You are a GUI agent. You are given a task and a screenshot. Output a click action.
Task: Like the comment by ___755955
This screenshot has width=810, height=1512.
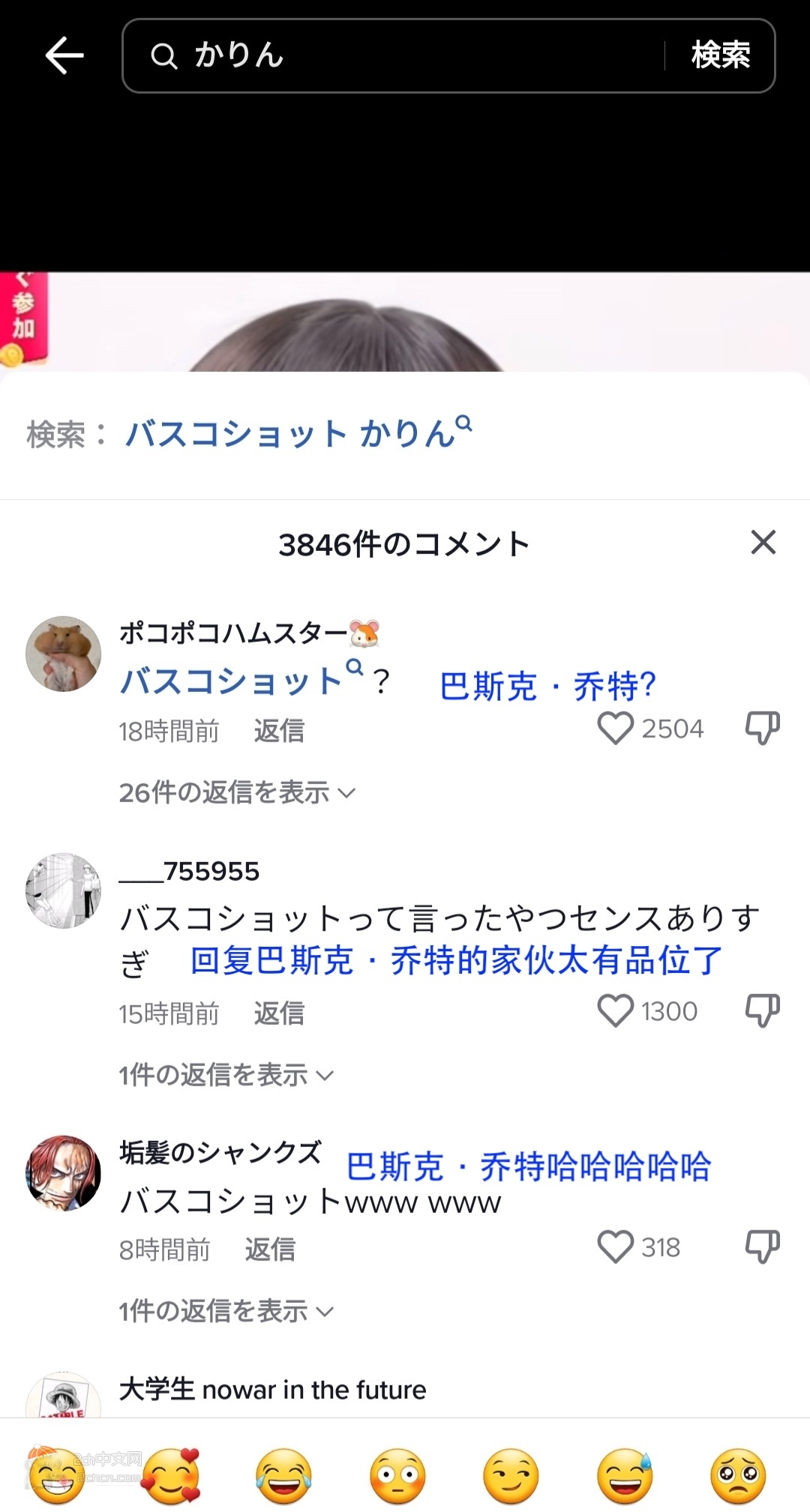click(616, 1010)
